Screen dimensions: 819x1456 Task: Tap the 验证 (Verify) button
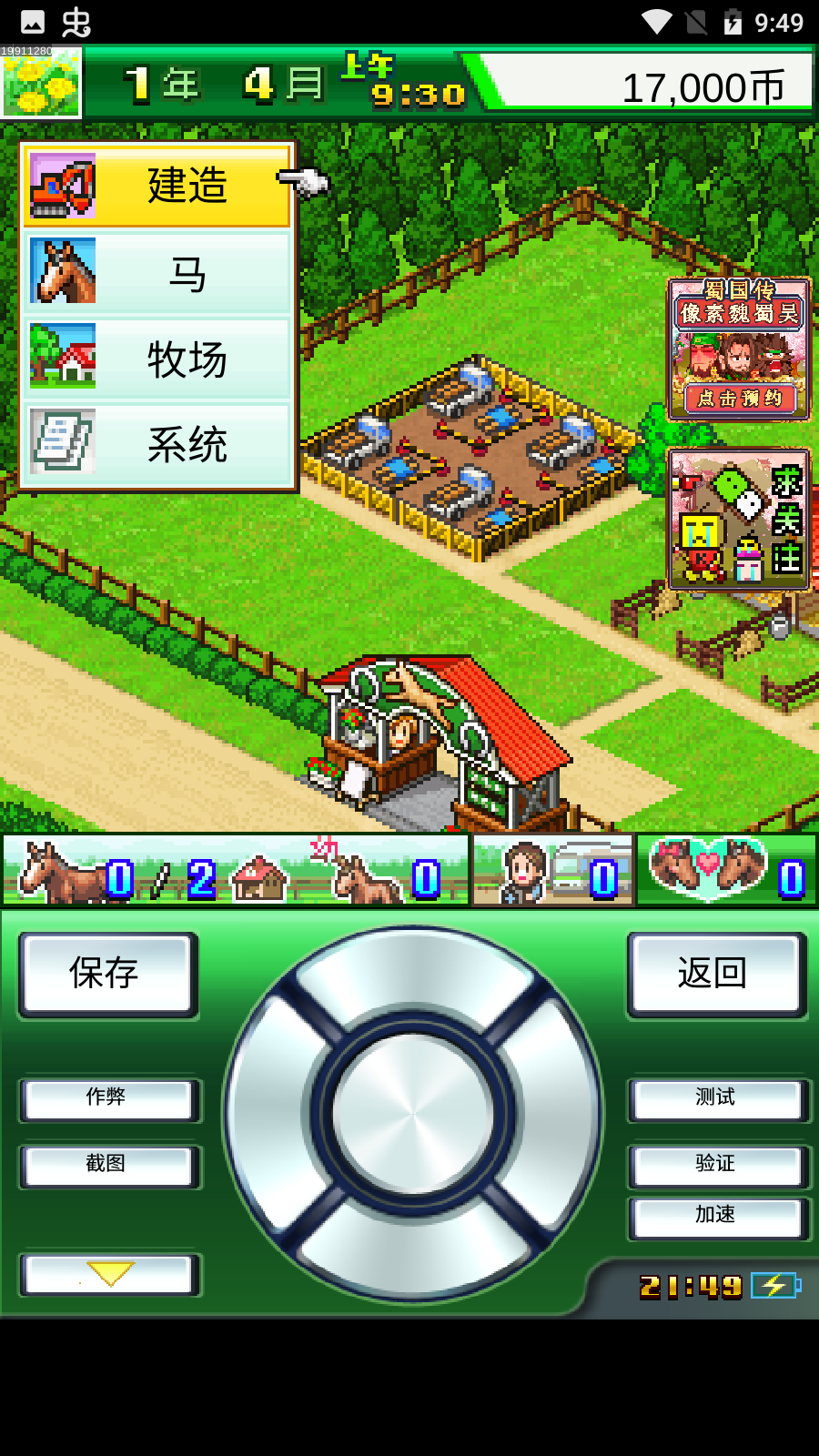click(x=716, y=1166)
